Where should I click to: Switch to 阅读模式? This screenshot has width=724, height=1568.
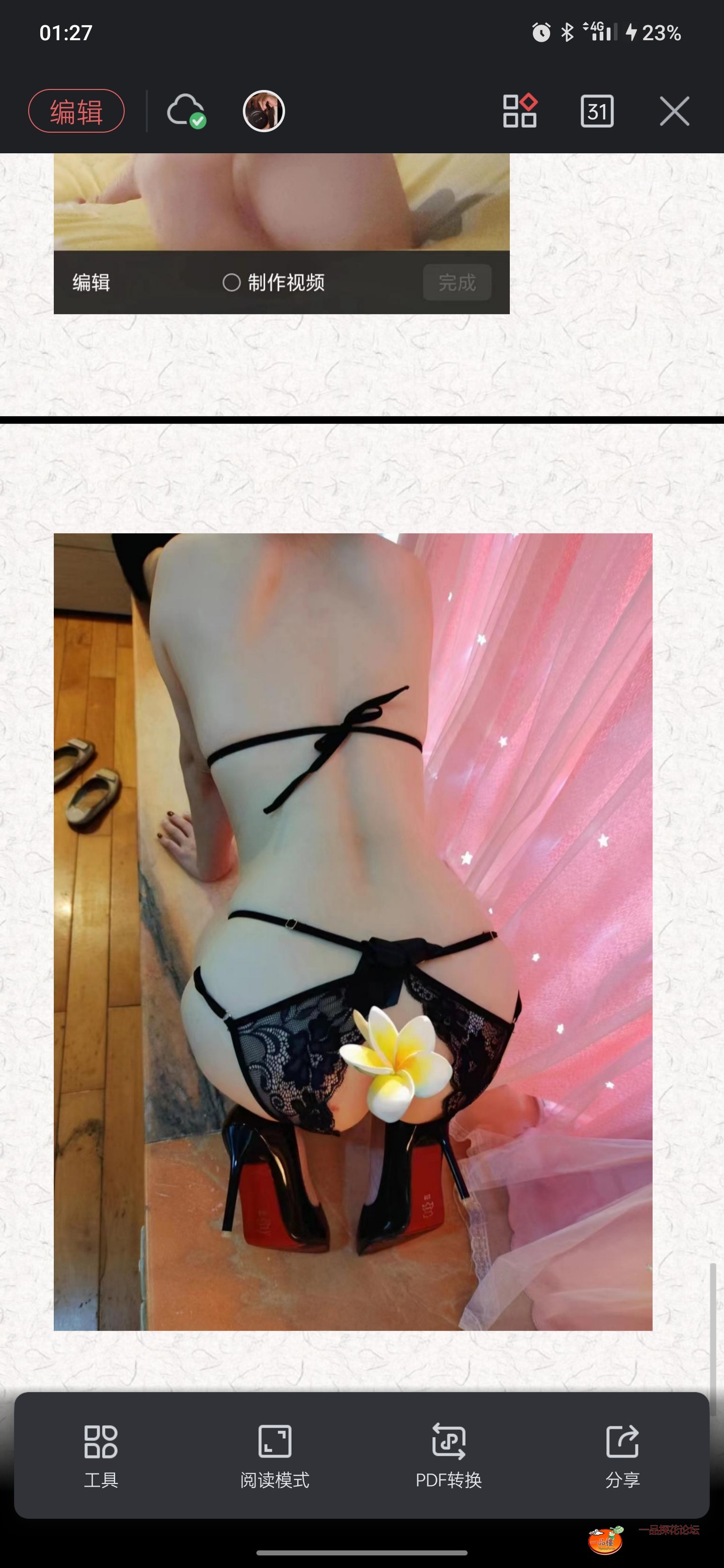[x=275, y=1456]
